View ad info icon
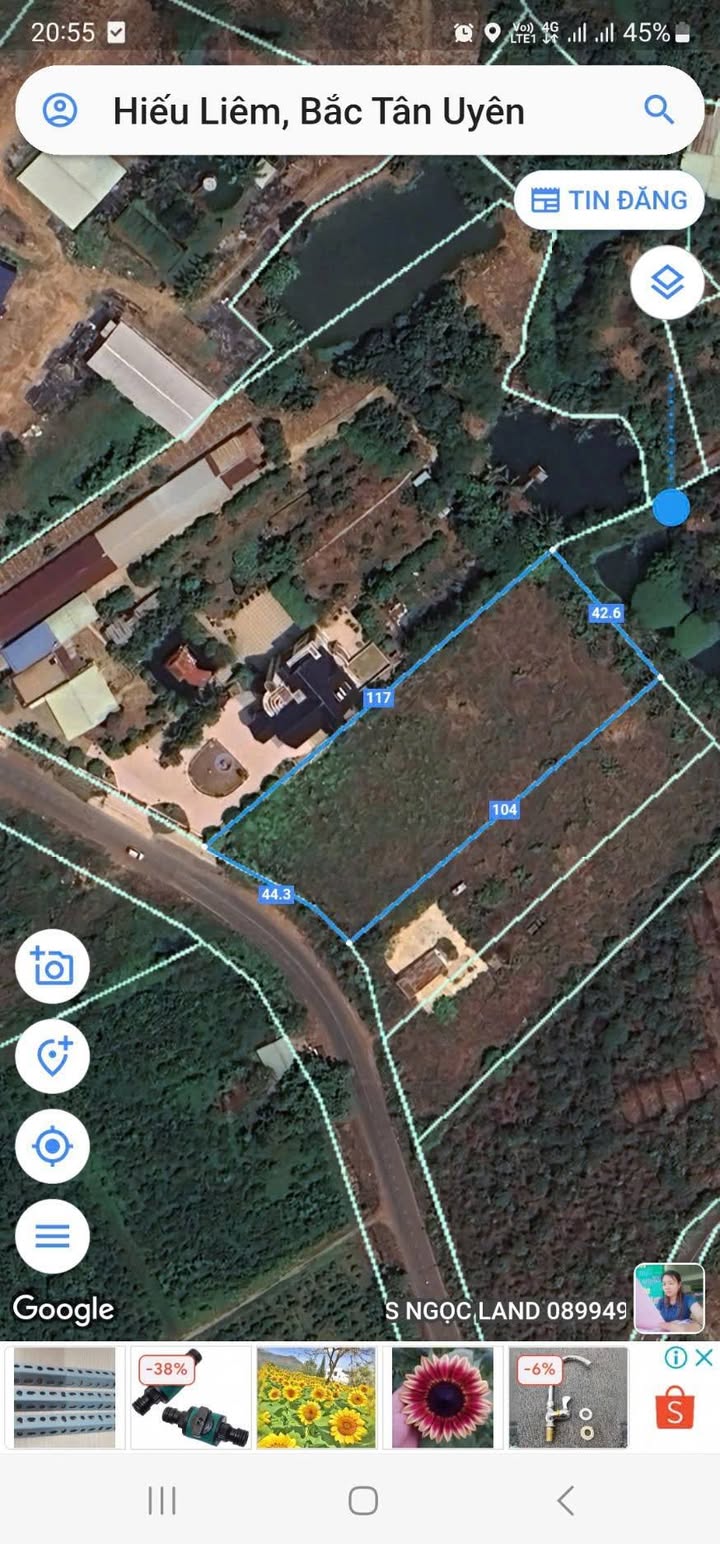720x1544 pixels. point(676,1358)
